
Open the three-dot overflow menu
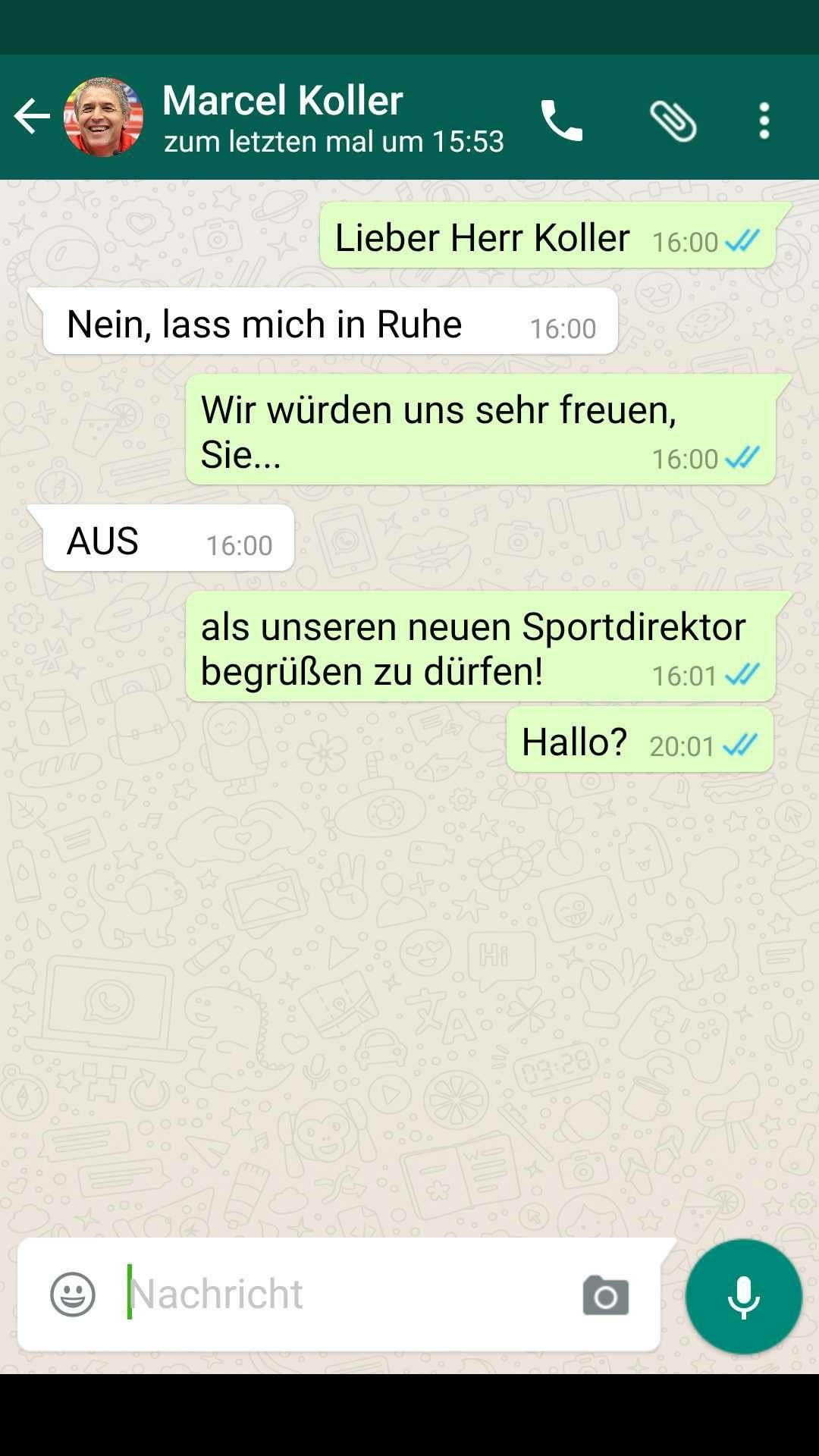(764, 120)
